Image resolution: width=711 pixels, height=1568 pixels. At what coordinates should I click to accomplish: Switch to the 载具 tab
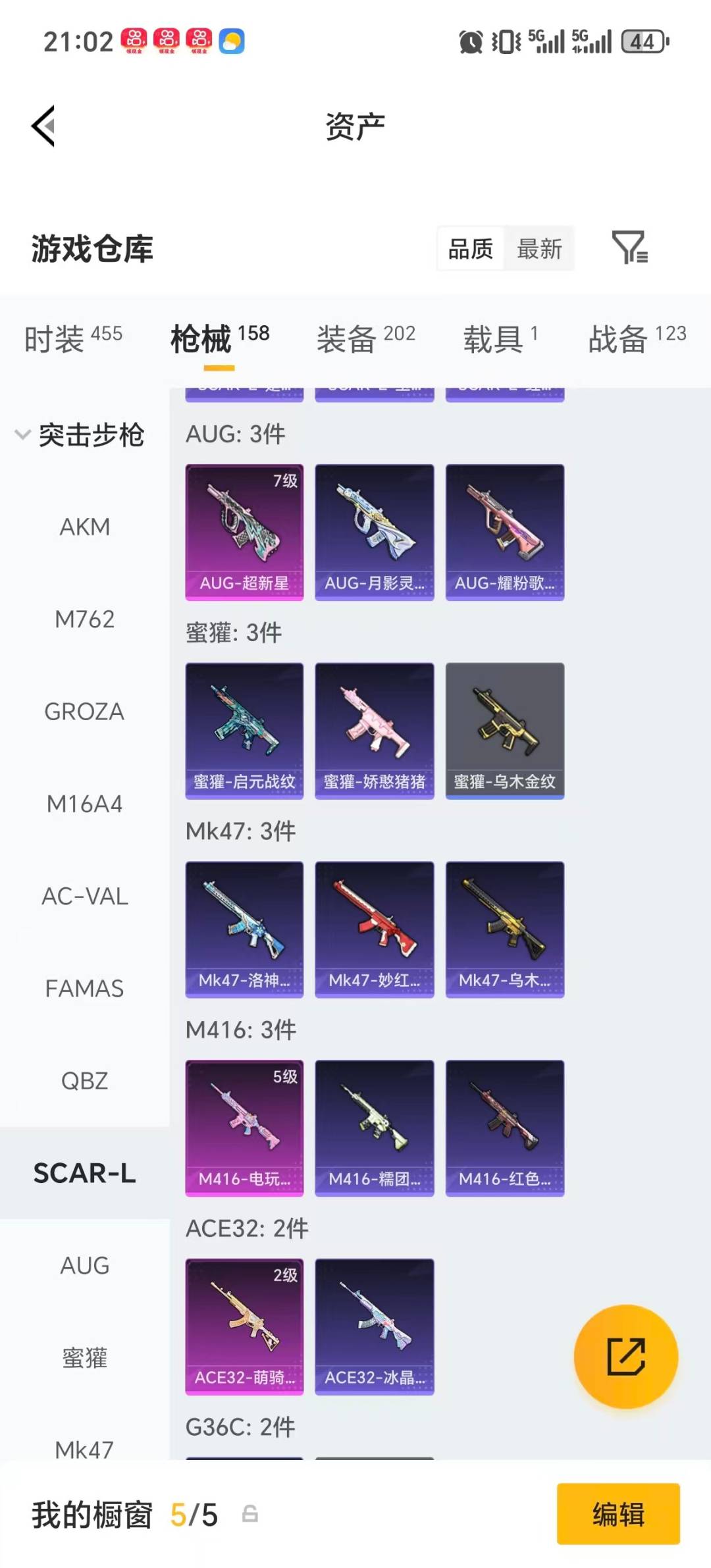[494, 339]
